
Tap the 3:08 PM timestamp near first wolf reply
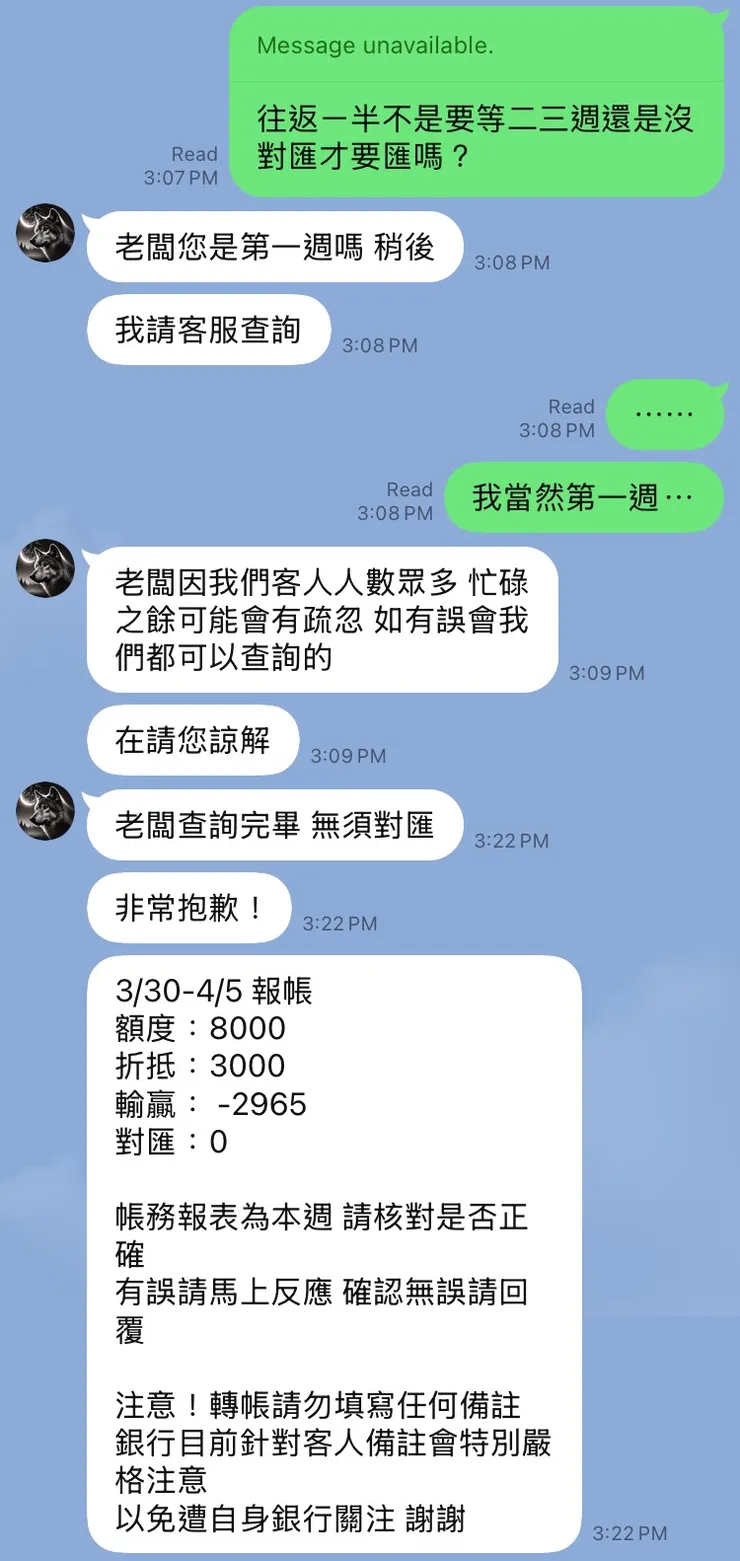click(512, 262)
